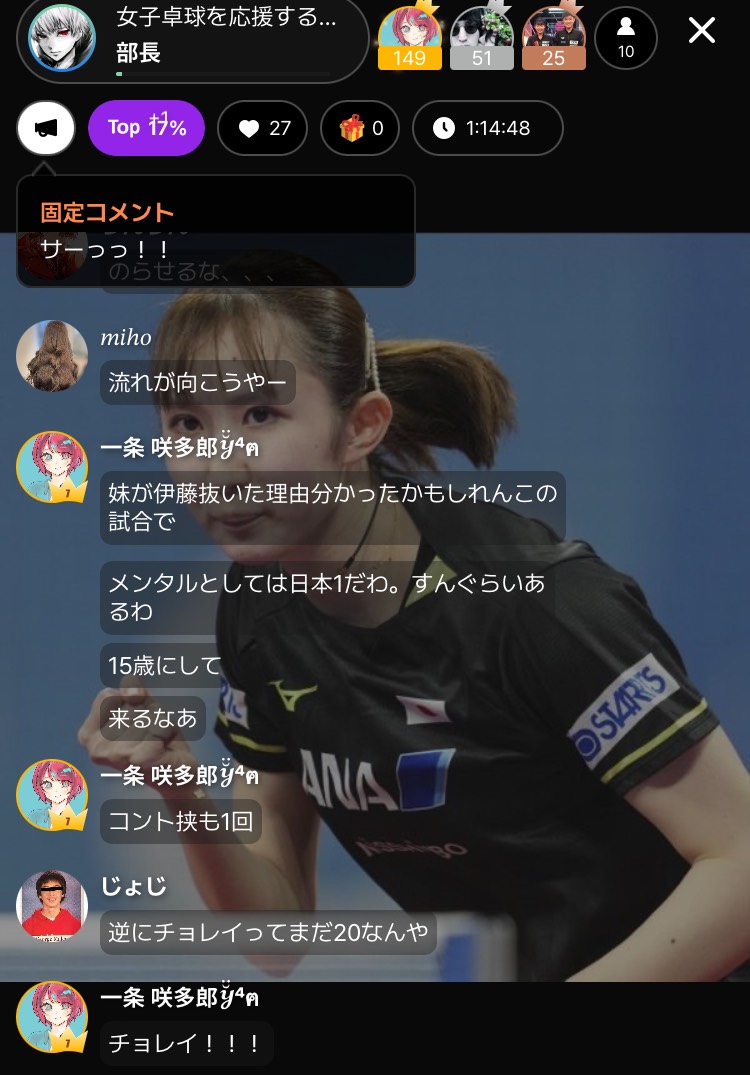Viewport: 750px width, 1075px height.
Task: Open the pinned comment サーっっ！！
Action: (215, 231)
